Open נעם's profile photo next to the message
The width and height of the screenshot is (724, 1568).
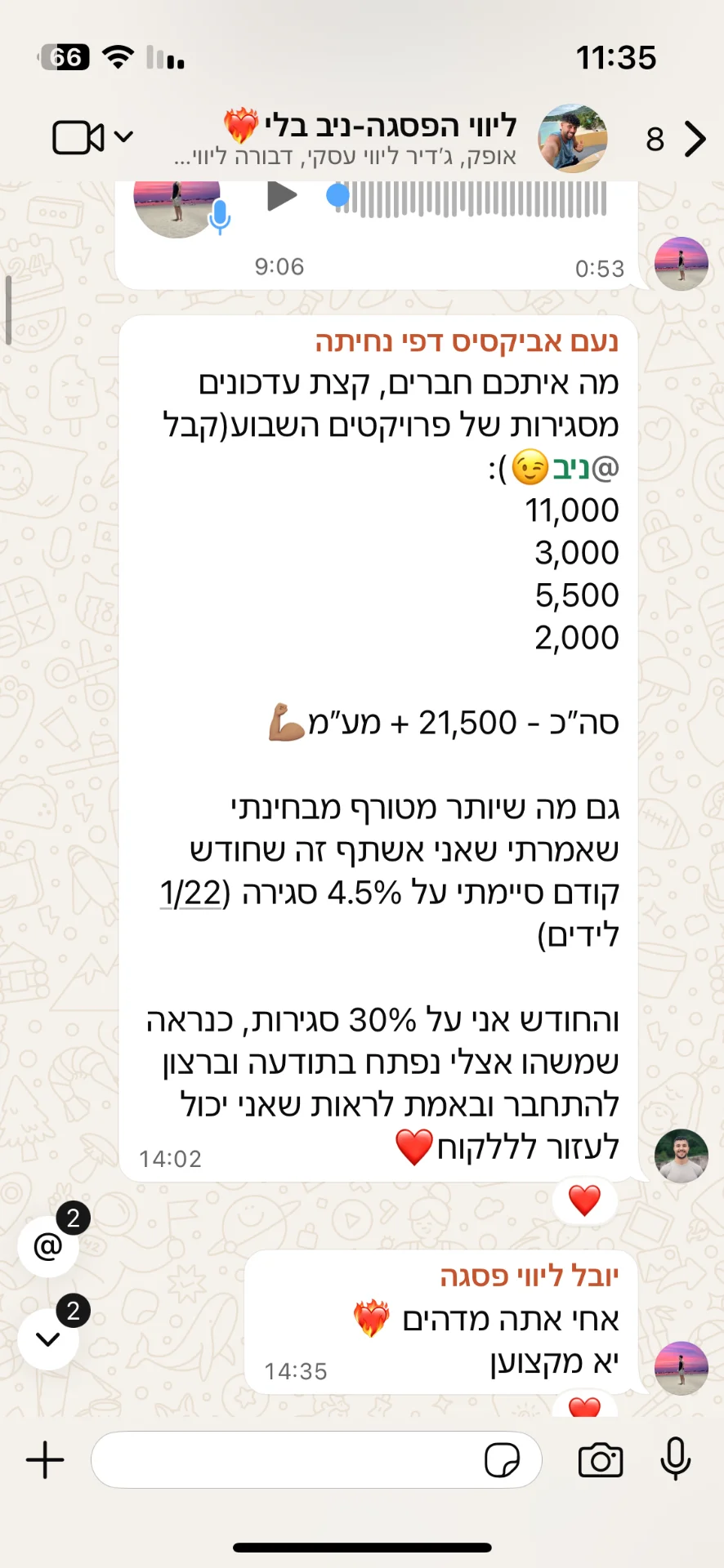coord(681,1156)
